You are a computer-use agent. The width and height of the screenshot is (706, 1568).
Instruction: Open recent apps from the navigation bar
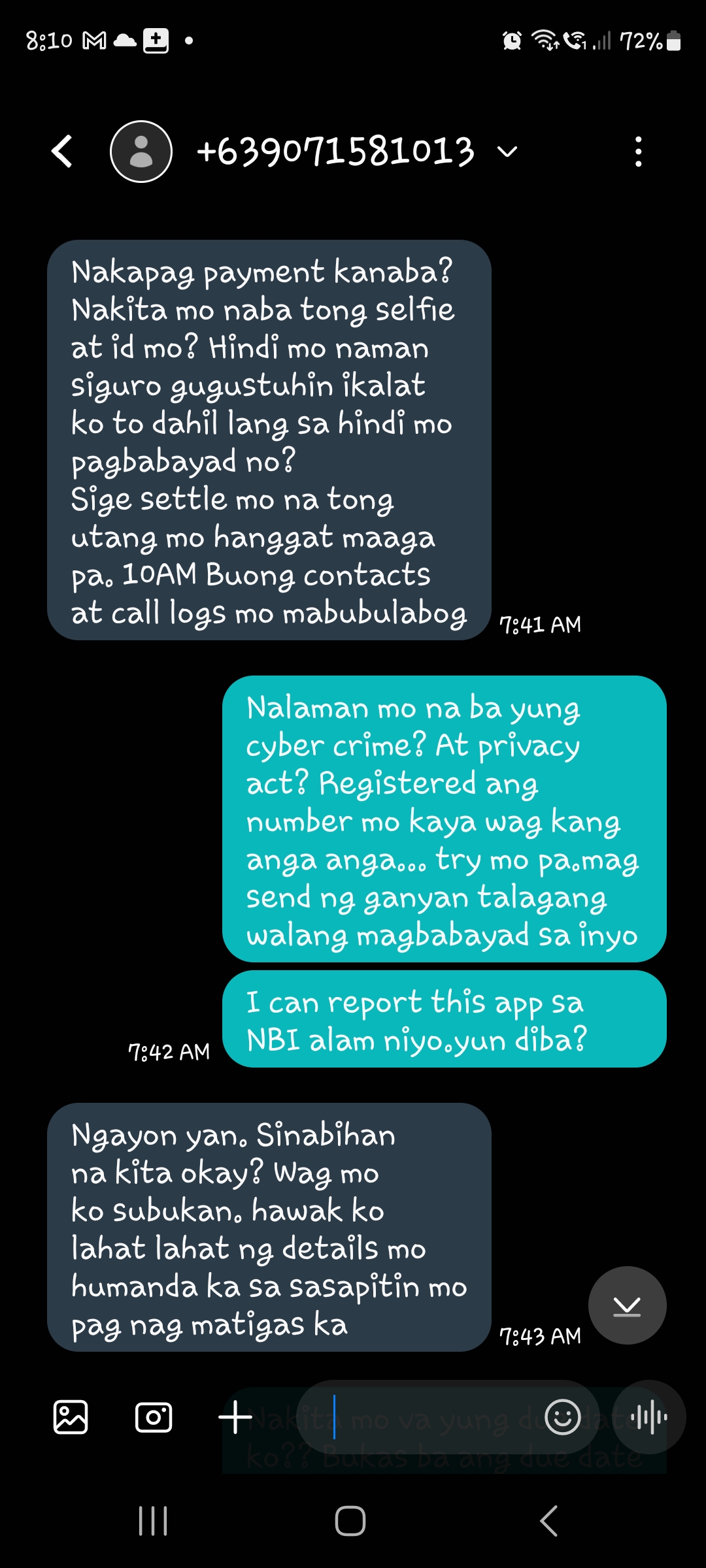pos(153,1521)
